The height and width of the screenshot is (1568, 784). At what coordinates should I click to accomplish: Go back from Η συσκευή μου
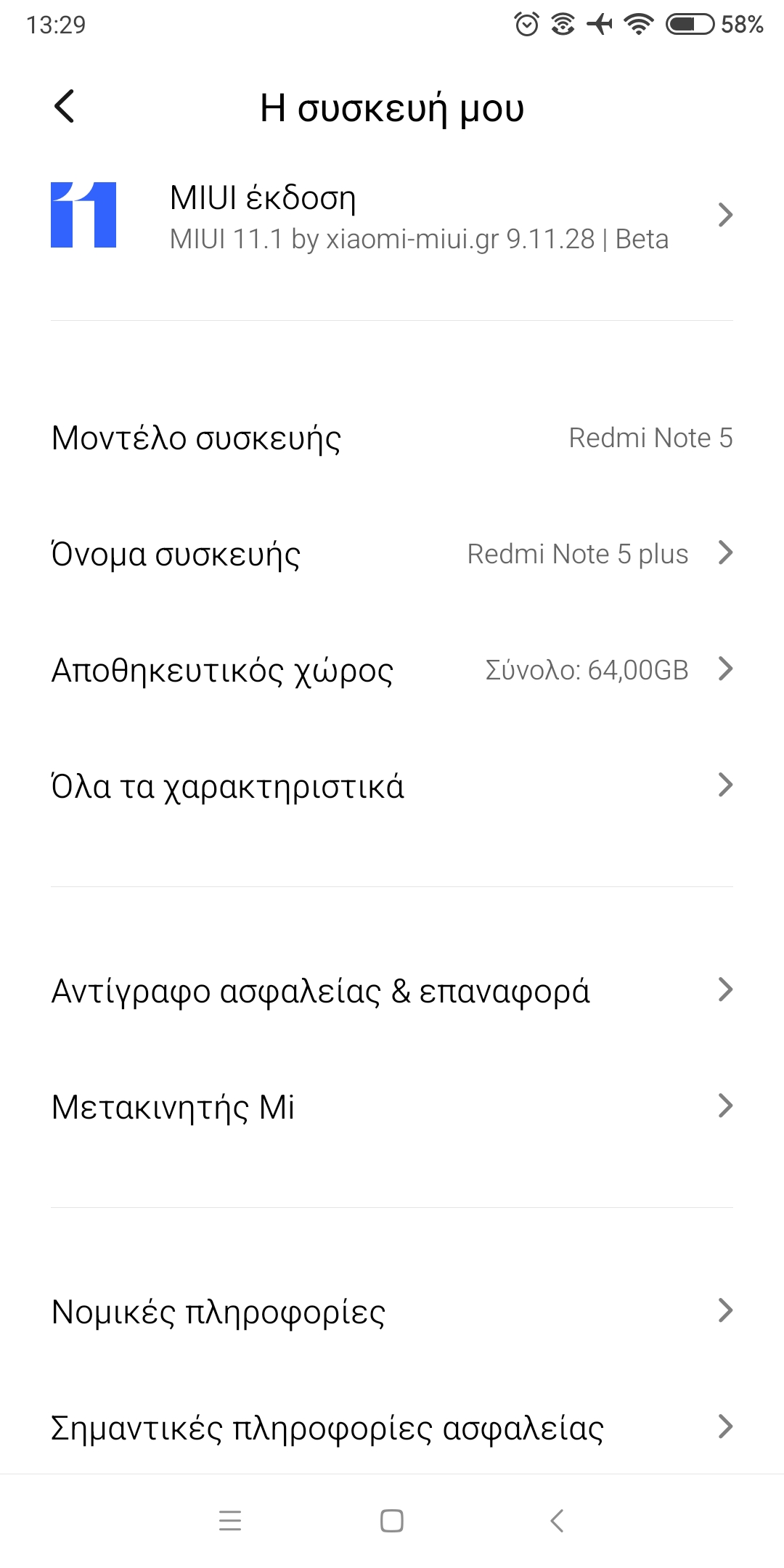tap(65, 107)
